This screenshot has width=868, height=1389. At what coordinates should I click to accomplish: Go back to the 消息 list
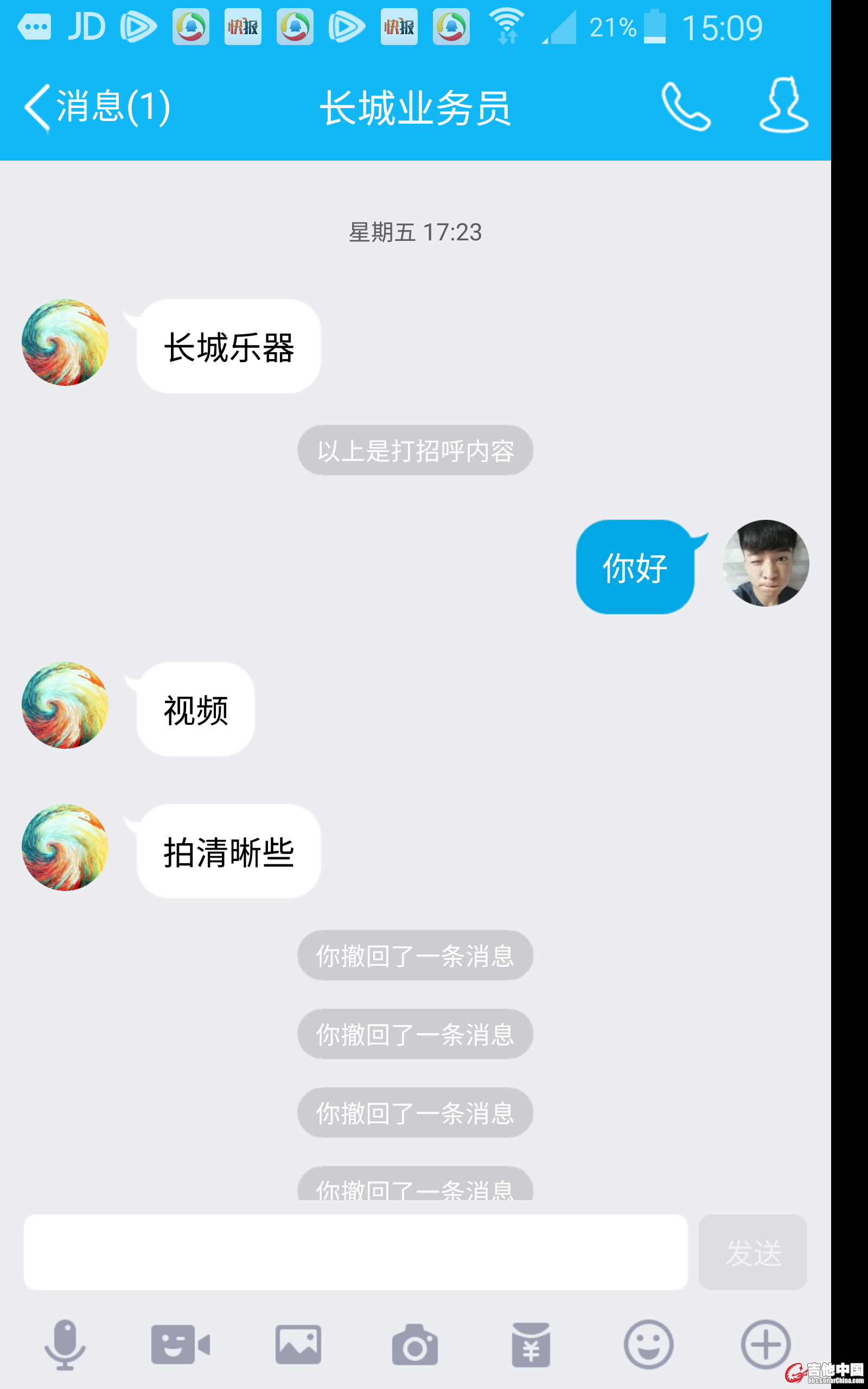pyautogui.click(x=97, y=107)
